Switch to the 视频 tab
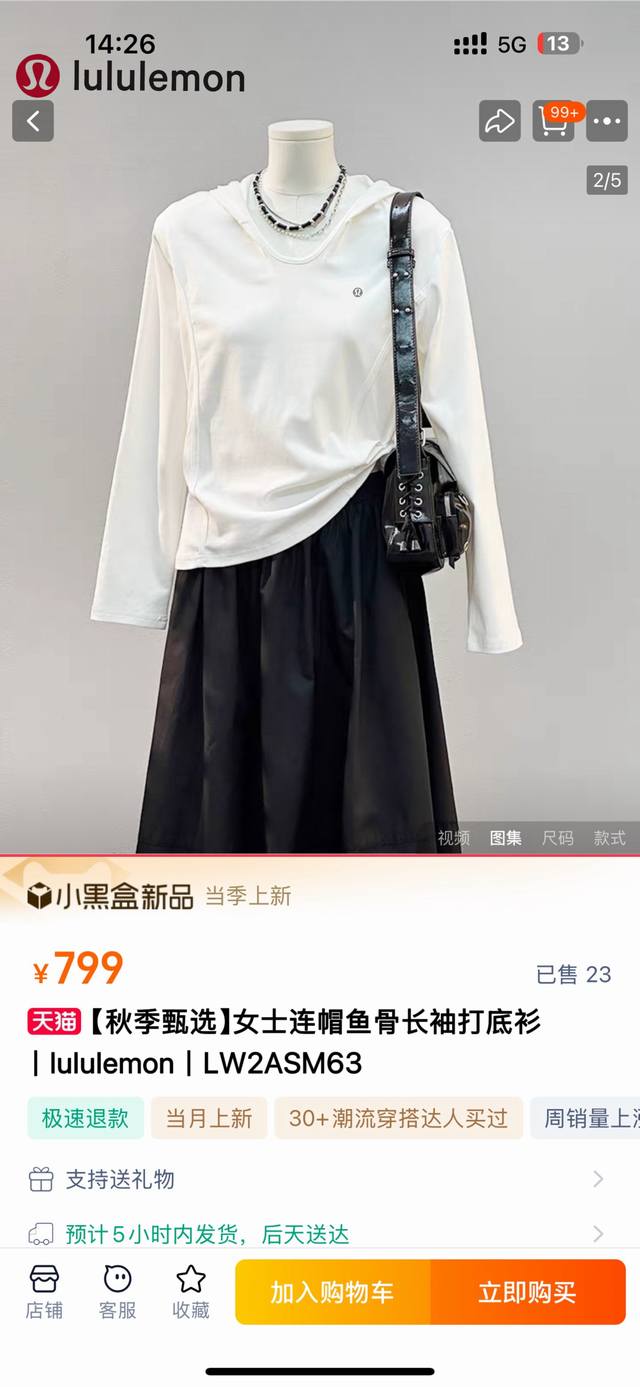 click(x=453, y=838)
